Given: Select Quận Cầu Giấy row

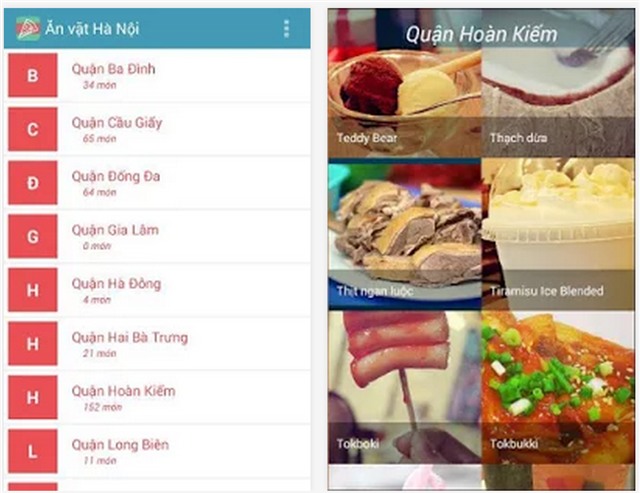Looking at the screenshot, I should [158, 130].
